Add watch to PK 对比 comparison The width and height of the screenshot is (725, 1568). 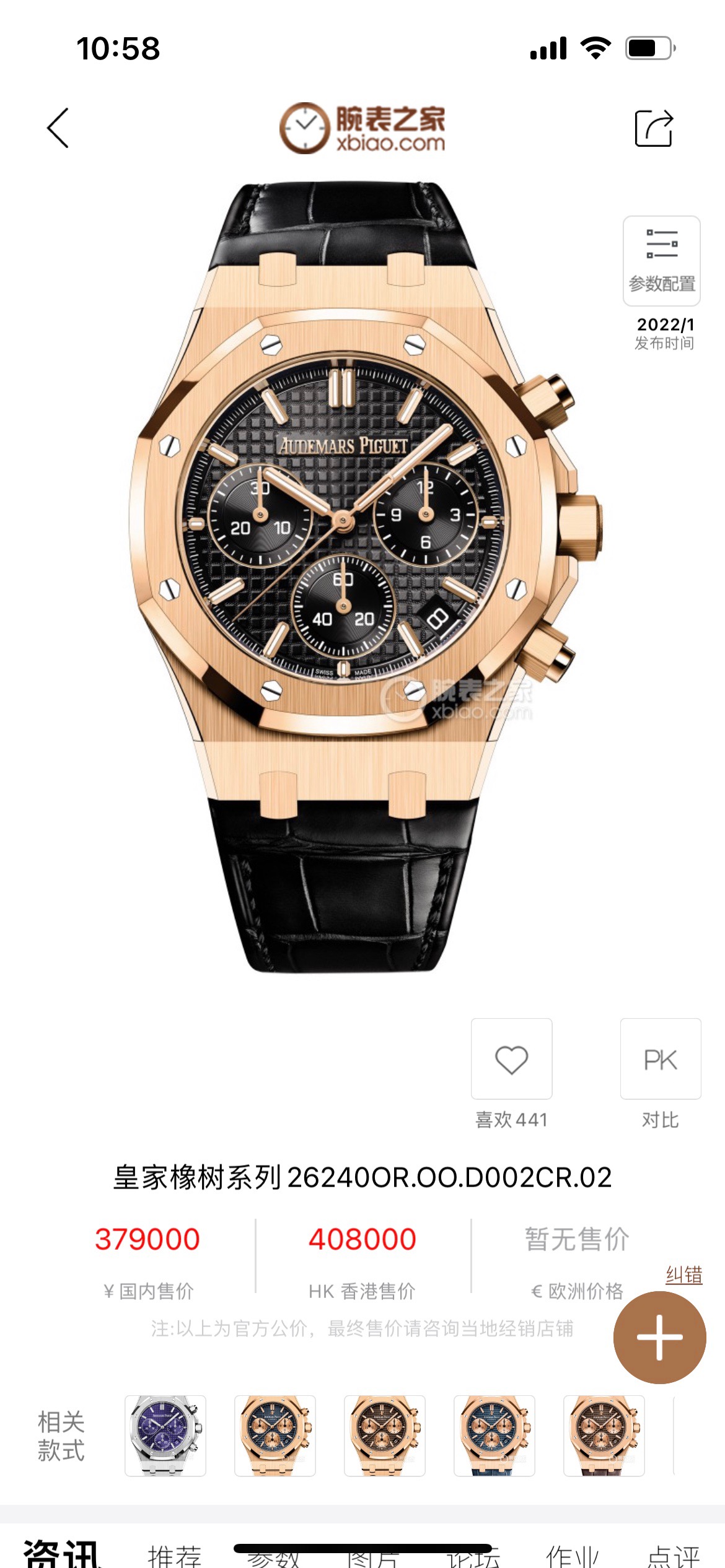point(660,1059)
